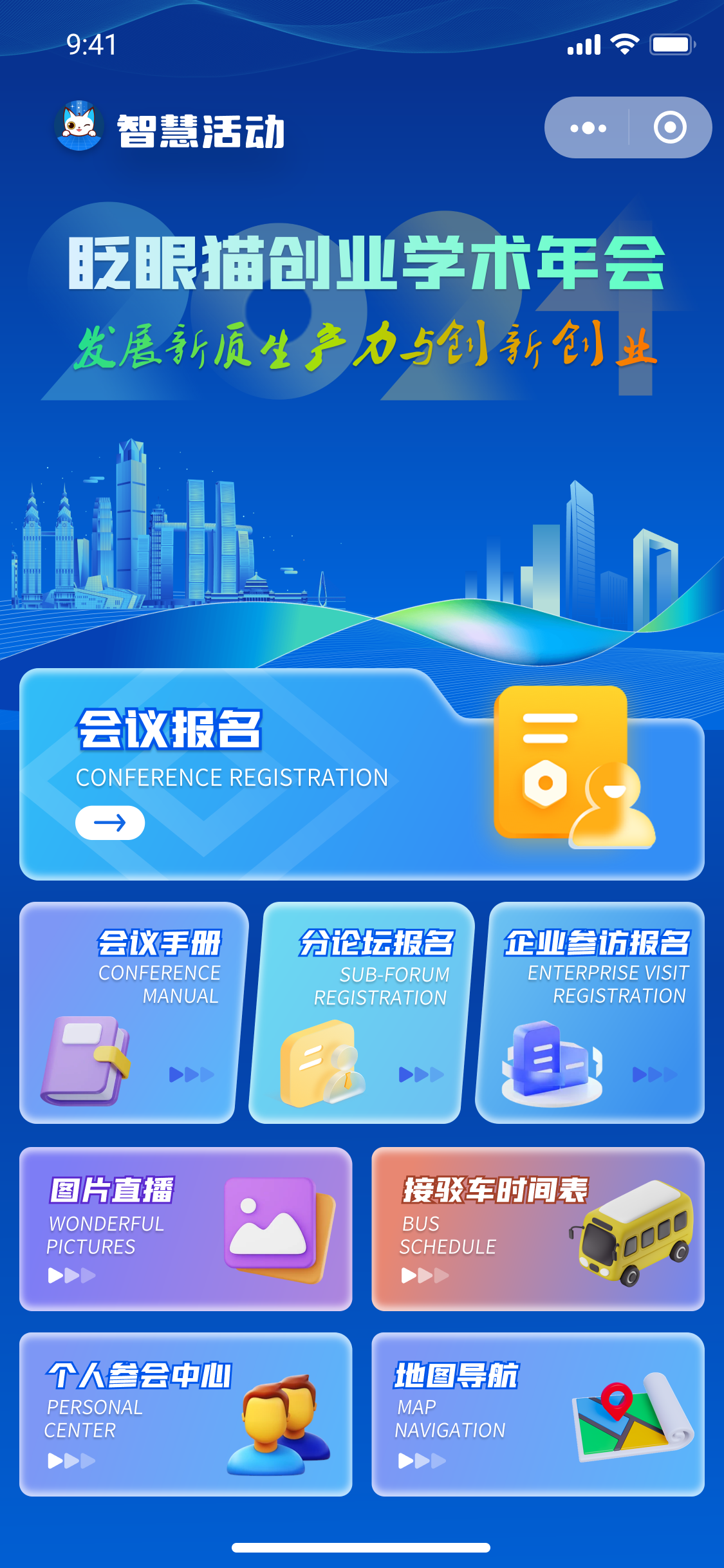Open the mini program more options menu
Image resolution: width=724 pixels, height=1568 pixels.
point(588,128)
